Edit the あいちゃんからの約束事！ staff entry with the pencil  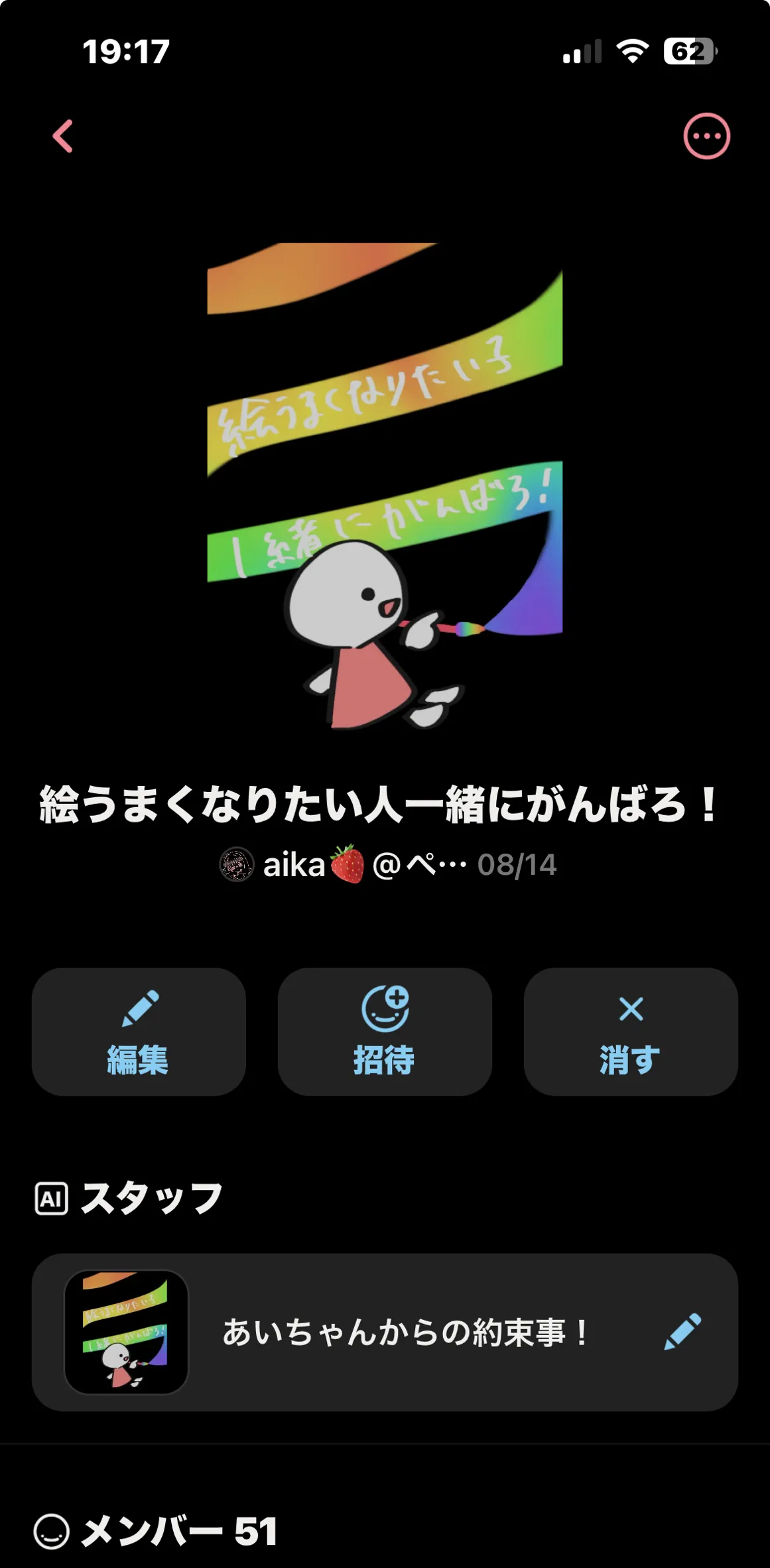[x=682, y=1331]
